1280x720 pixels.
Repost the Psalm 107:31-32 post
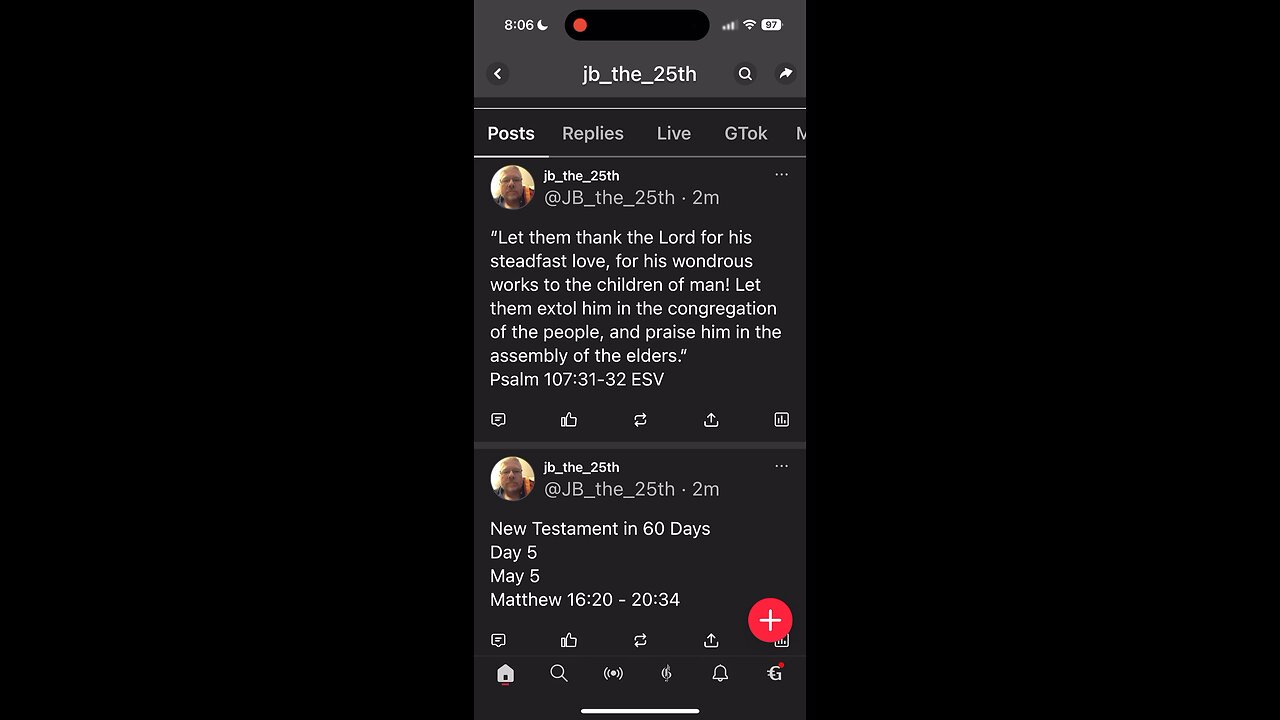pos(640,420)
